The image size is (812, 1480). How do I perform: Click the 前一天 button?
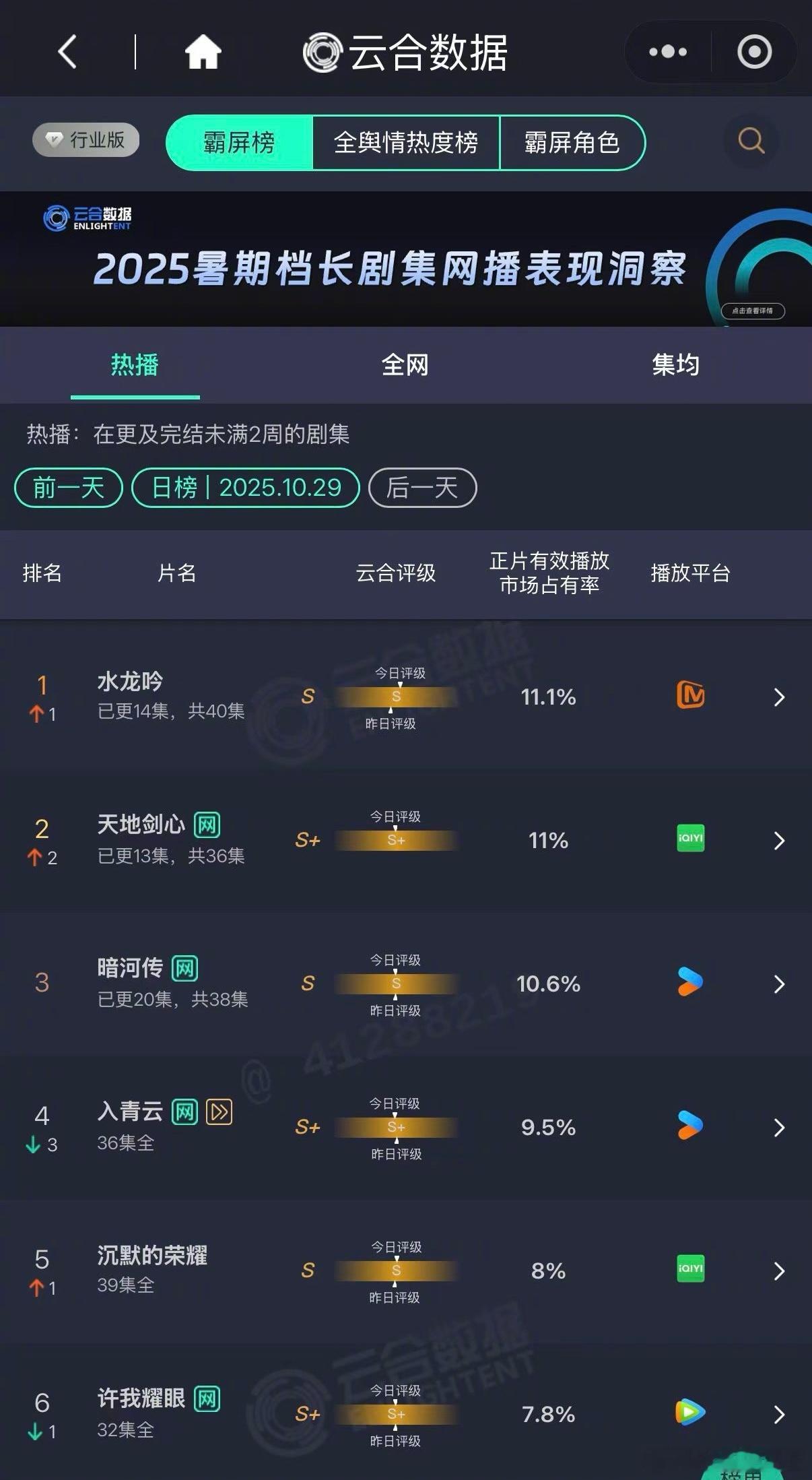67,488
